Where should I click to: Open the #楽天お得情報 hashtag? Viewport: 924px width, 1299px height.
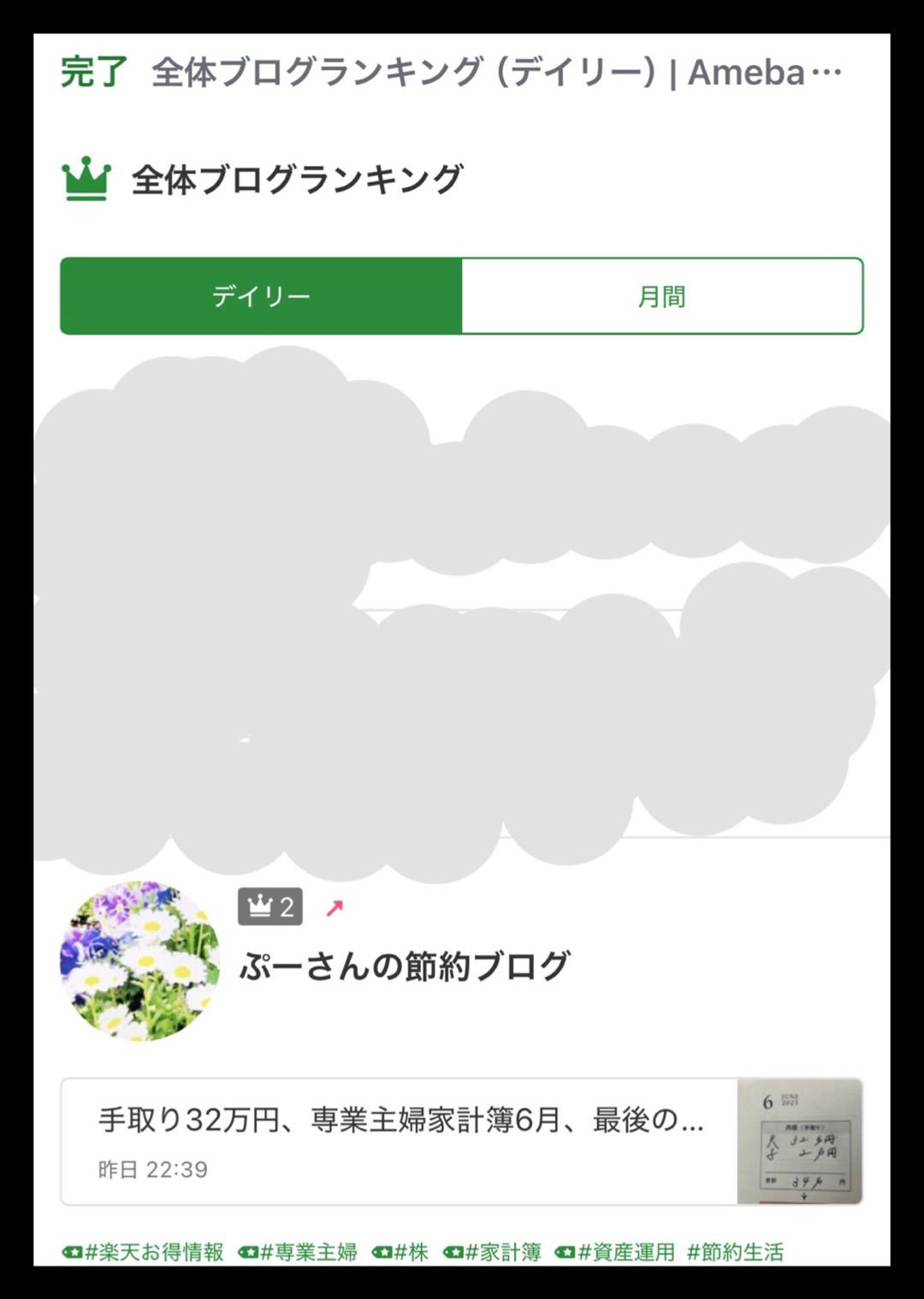[x=144, y=1252]
